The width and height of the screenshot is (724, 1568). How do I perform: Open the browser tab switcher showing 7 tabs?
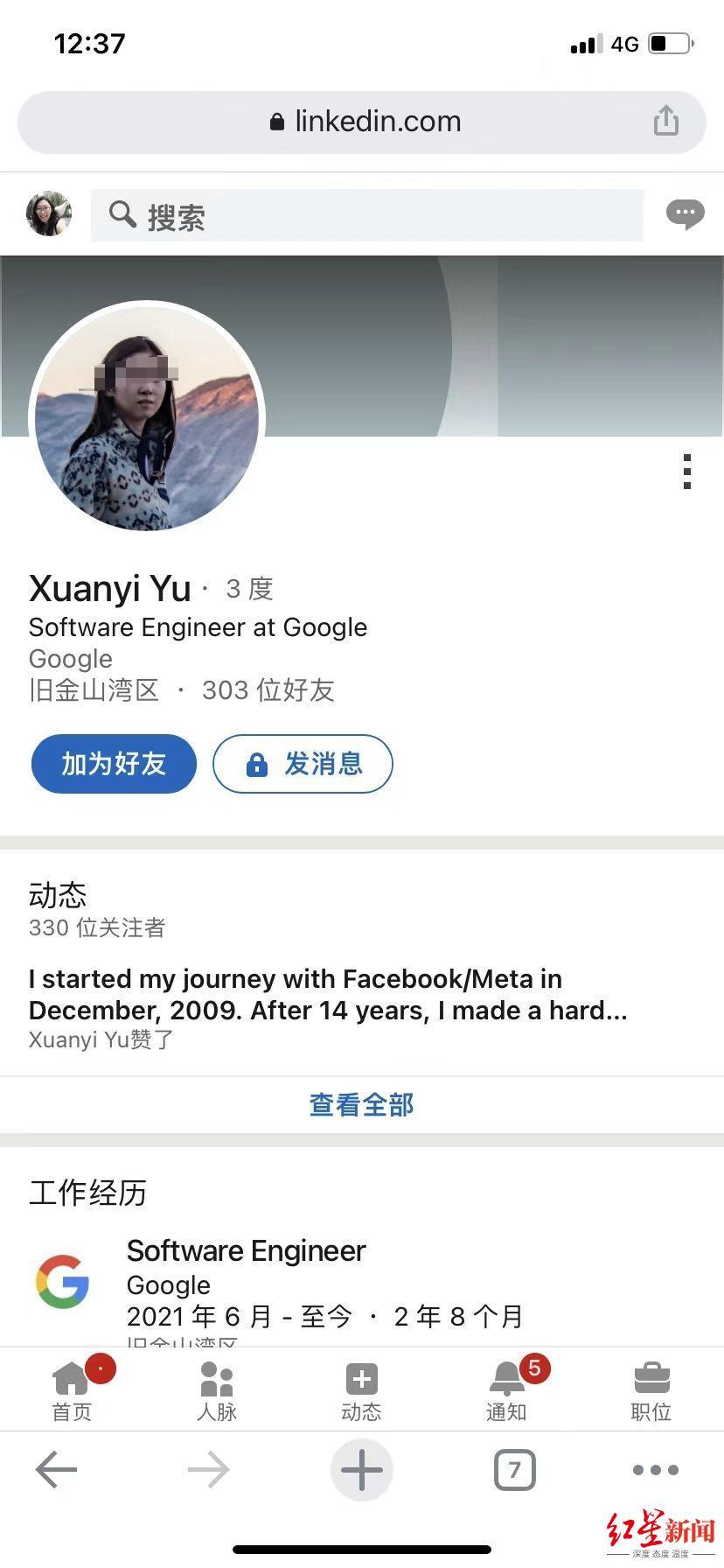(515, 1470)
